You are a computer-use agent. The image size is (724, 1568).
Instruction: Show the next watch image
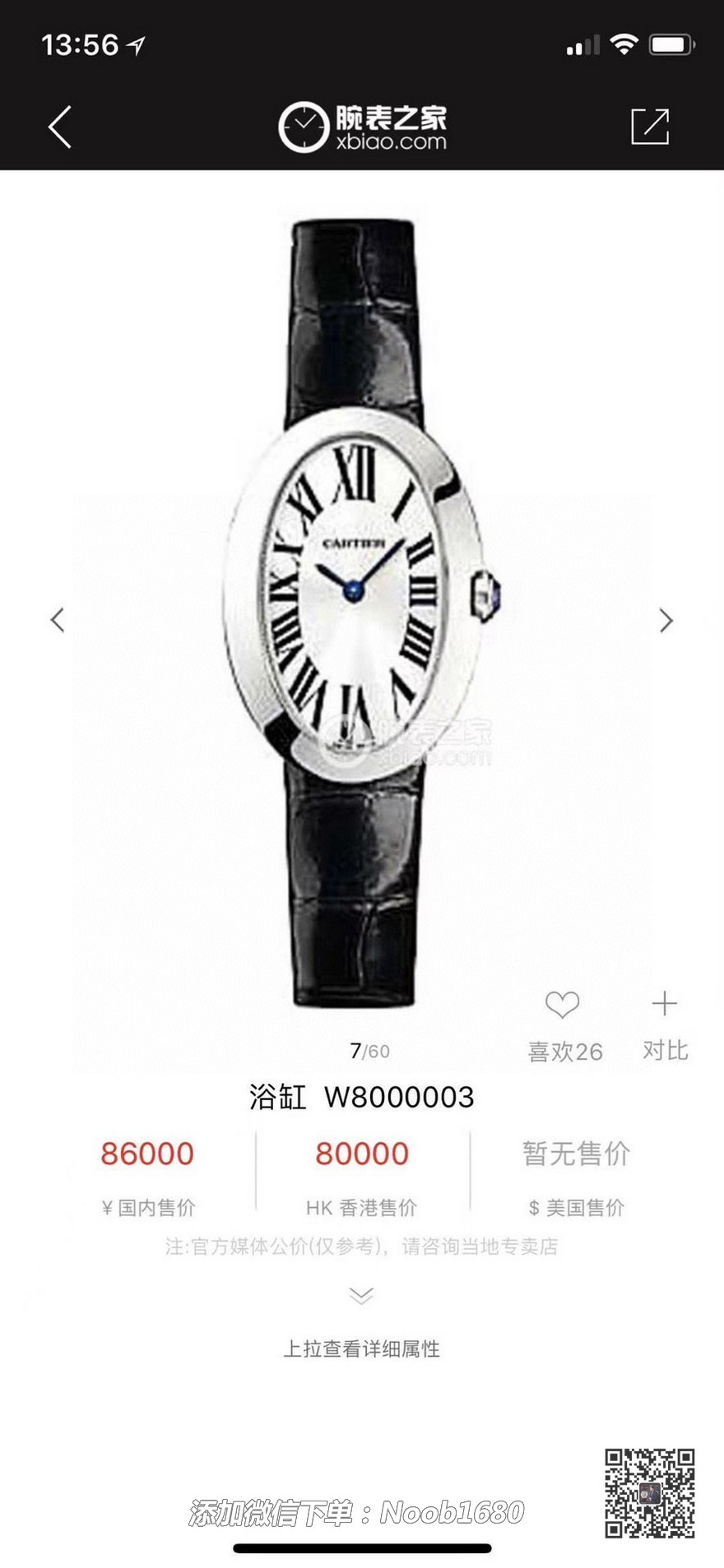[x=666, y=620]
